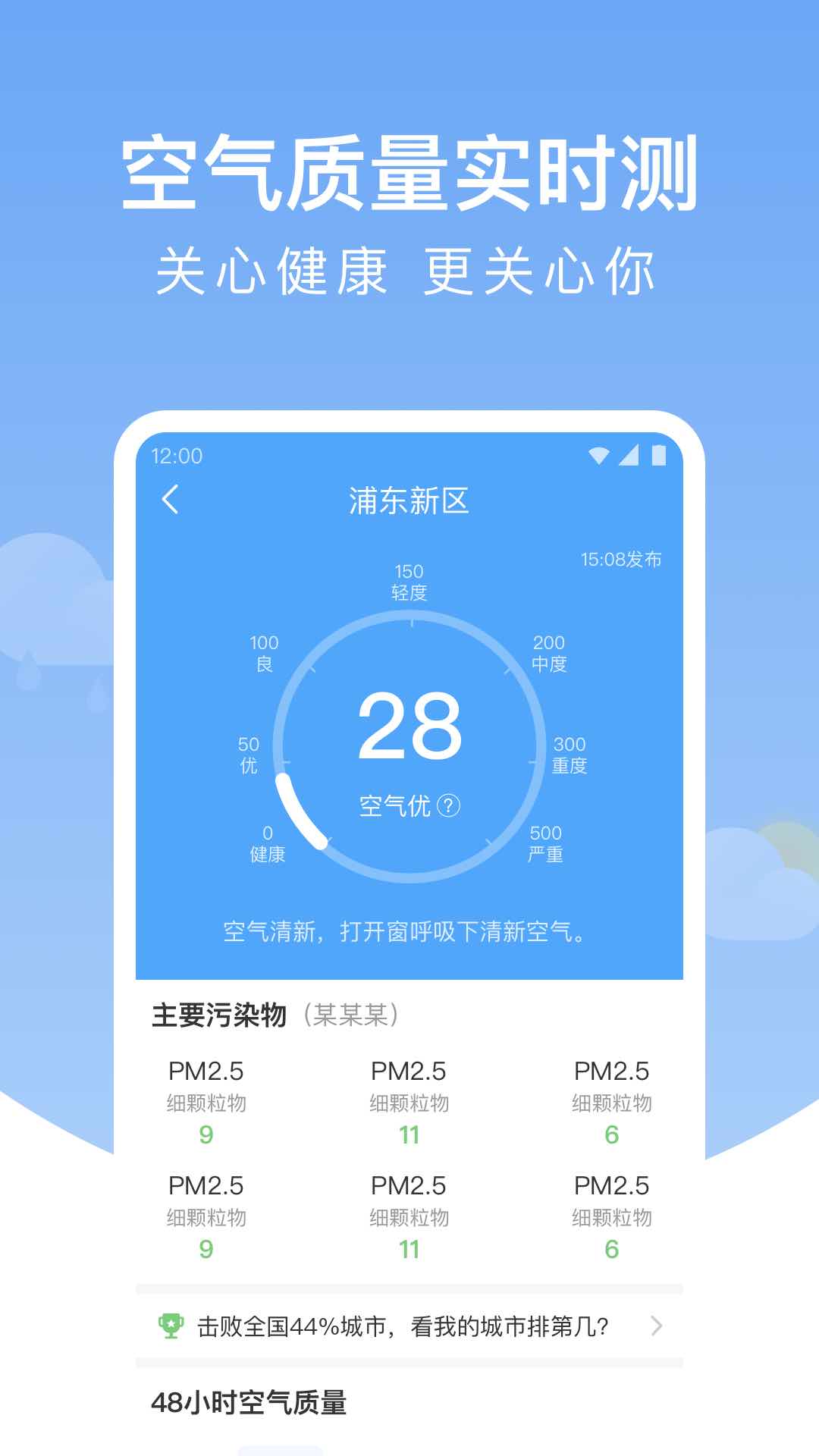Image resolution: width=819 pixels, height=1456 pixels.
Task: Select the AQI dial showing 28
Action: [409, 724]
